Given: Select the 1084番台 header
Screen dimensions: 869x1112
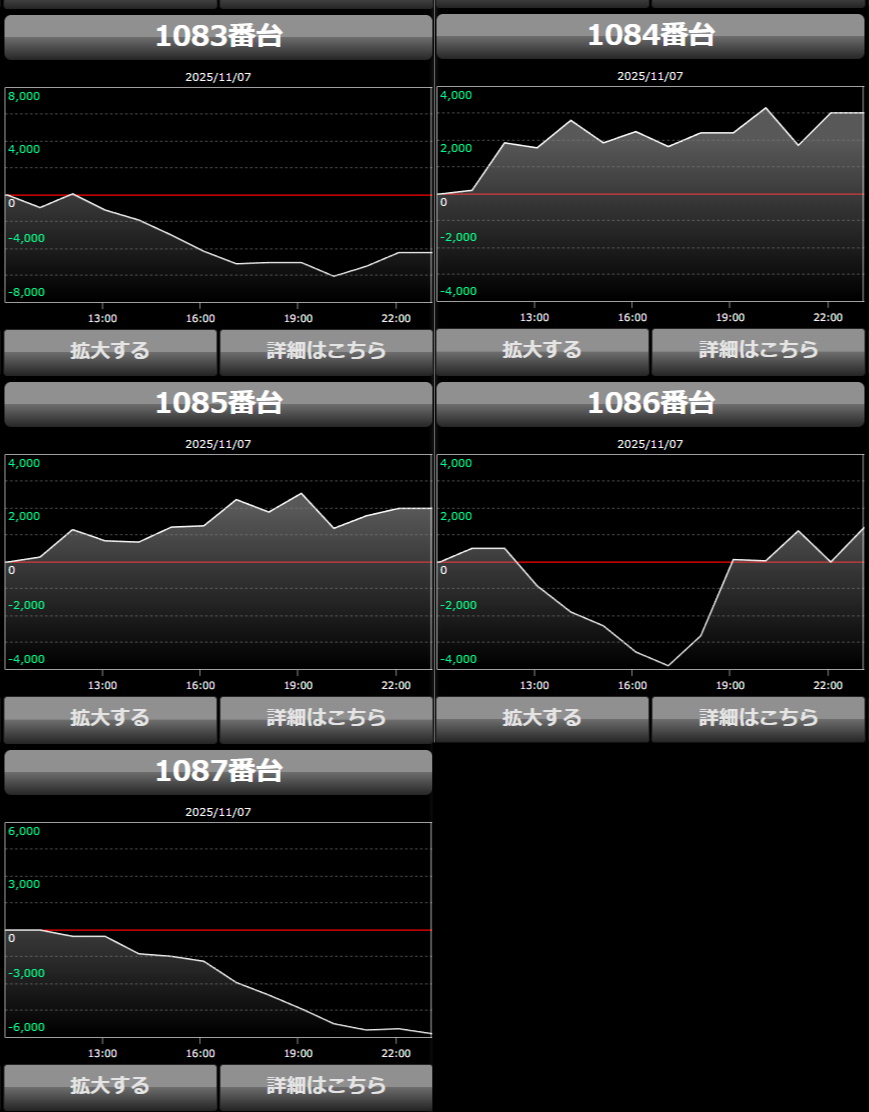Looking at the screenshot, I should pyautogui.click(x=650, y=37).
